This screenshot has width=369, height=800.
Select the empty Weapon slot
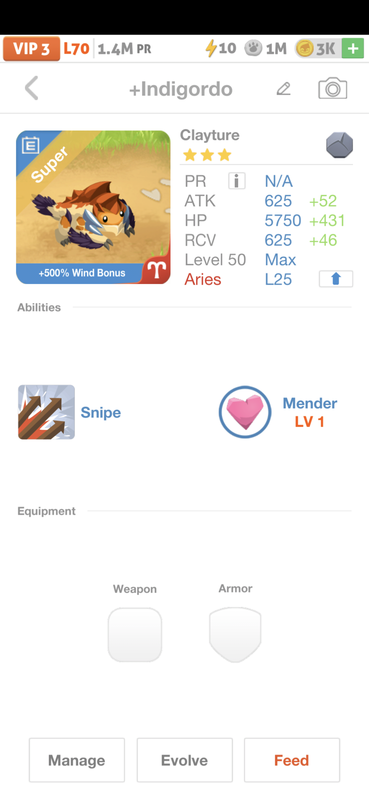tap(135, 635)
